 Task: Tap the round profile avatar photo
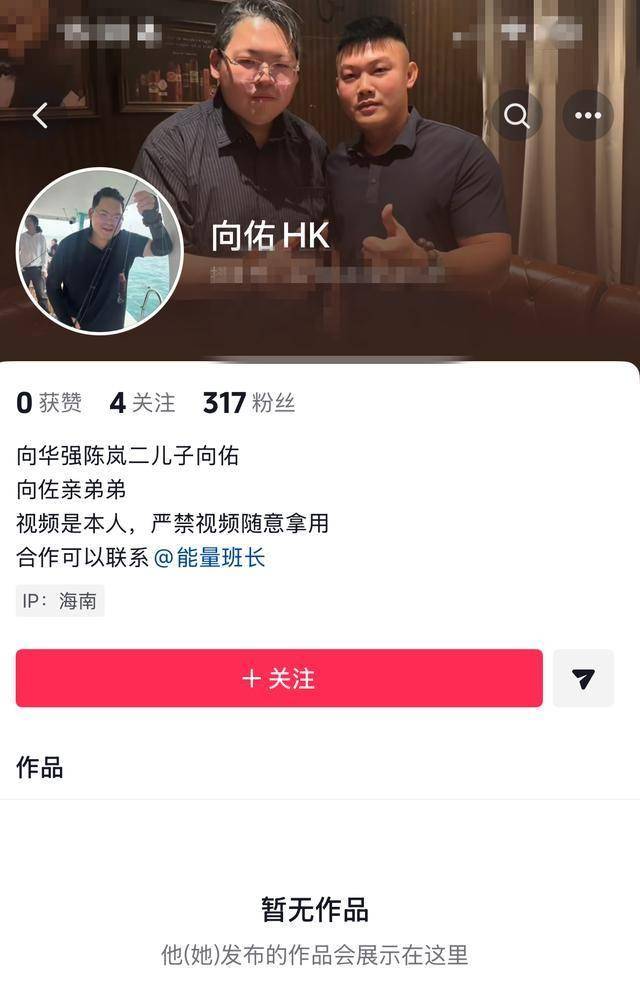click(100, 251)
